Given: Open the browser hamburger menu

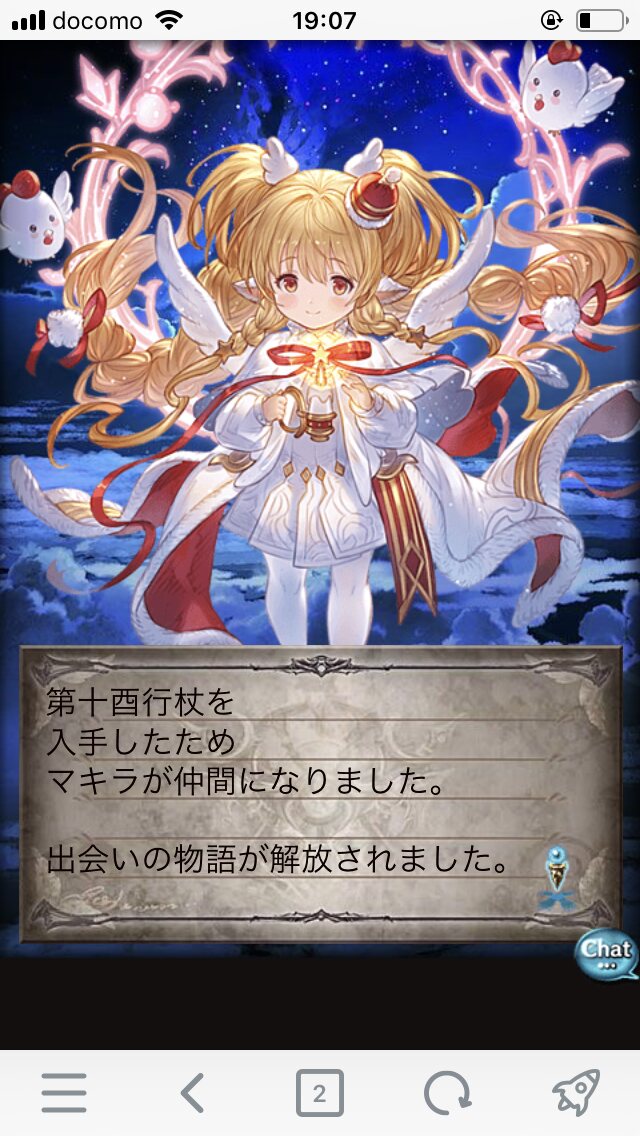Looking at the screenshot, I should point(64,1093).
